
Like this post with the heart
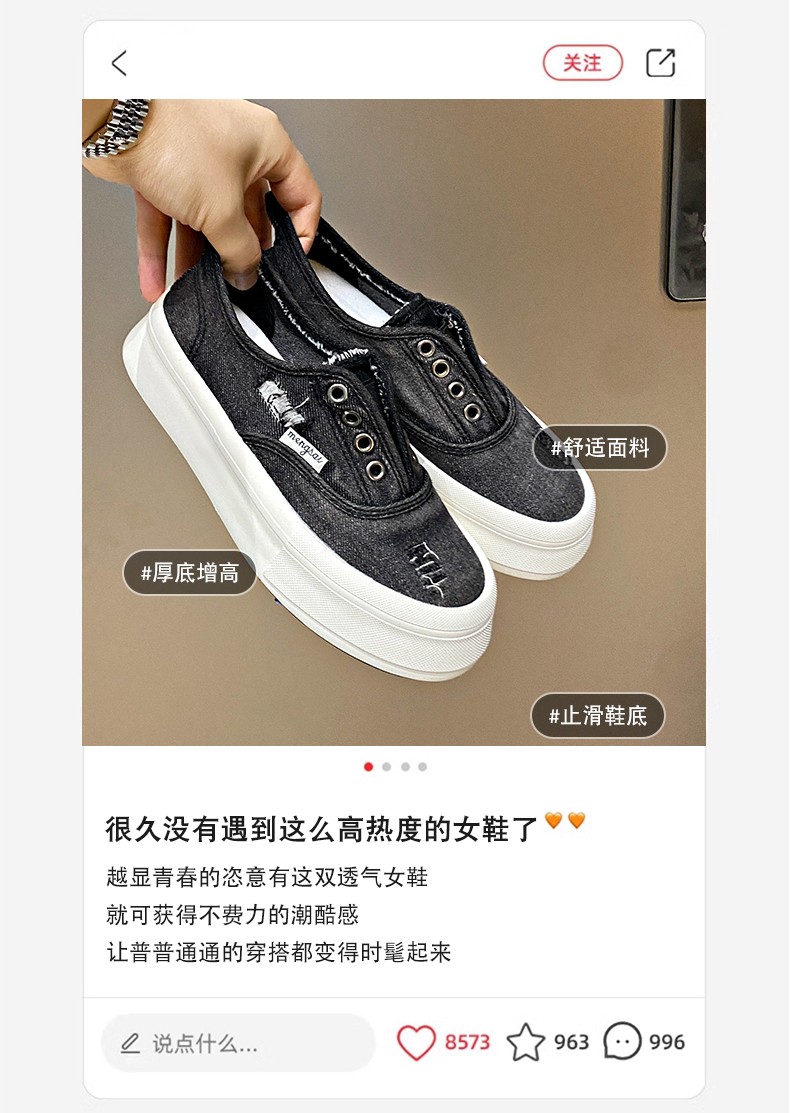tap(416, 1042)
